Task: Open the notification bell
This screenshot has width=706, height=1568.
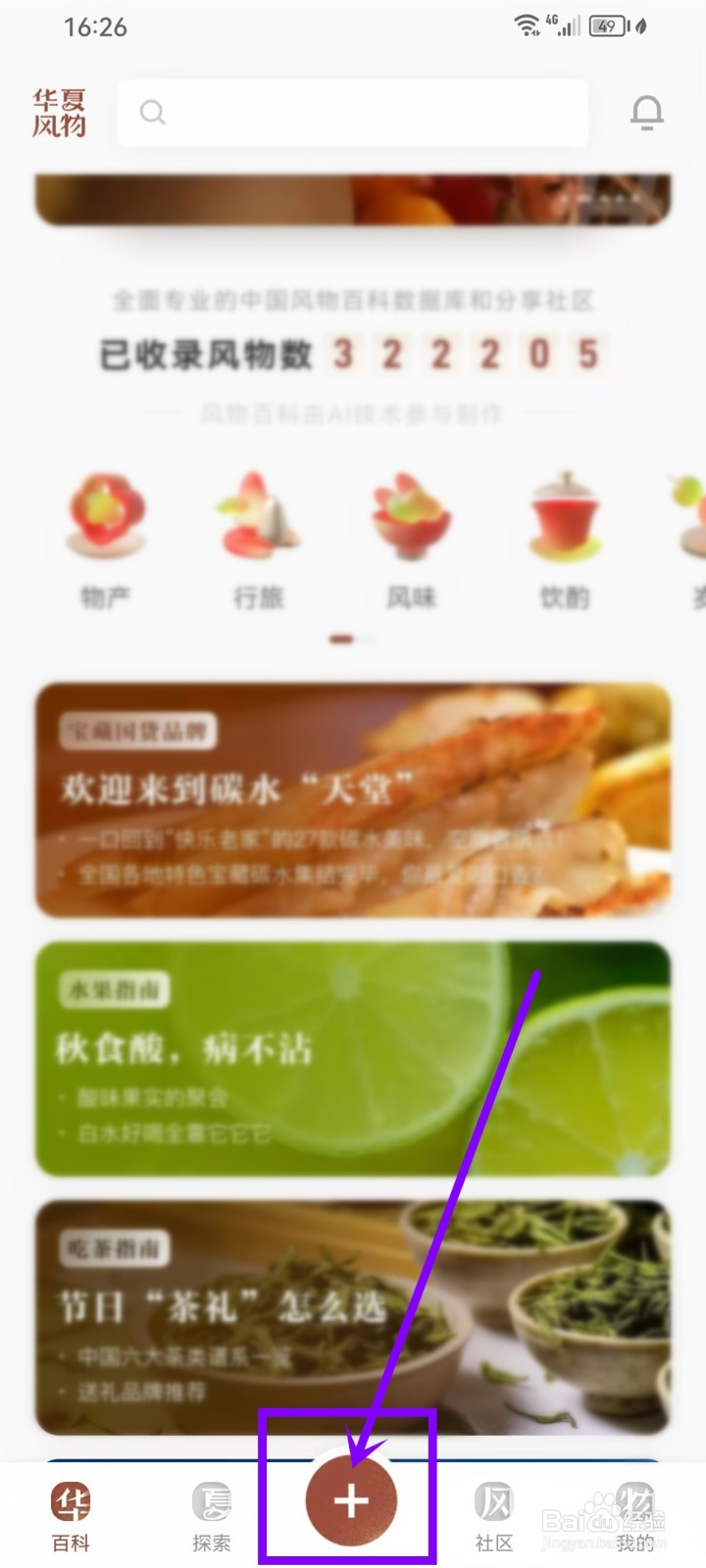Action: (647, 113)
